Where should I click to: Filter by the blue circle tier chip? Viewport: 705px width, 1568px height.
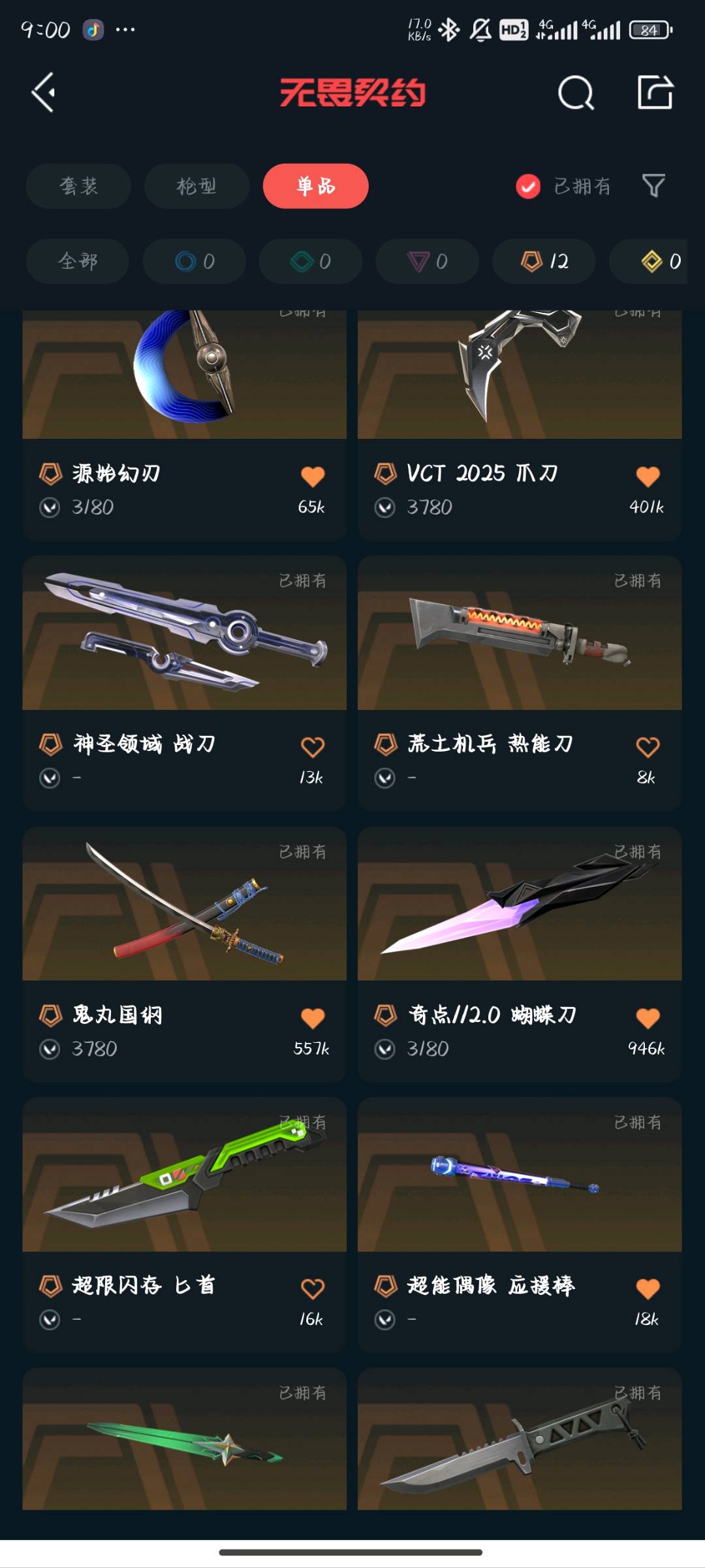tap(194, 261)
